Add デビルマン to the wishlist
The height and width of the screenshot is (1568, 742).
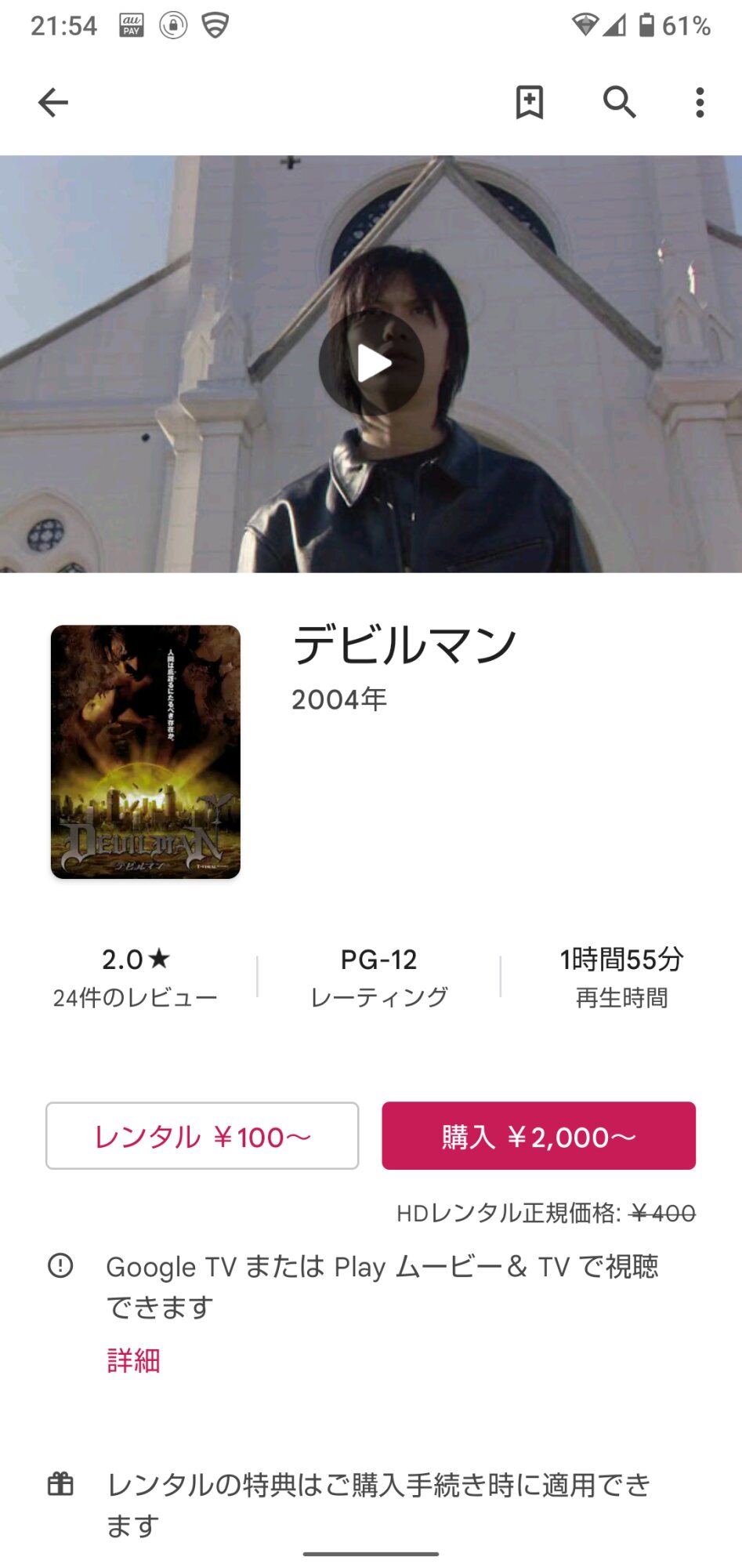tap(530, 102)
